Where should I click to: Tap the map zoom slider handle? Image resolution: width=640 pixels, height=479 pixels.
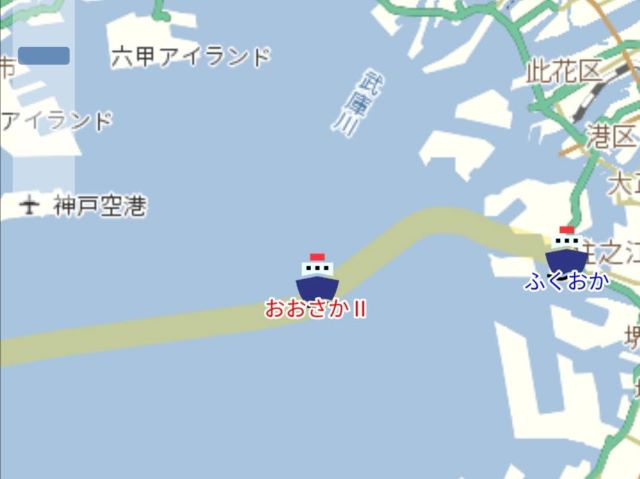click(x=44, y=56)
